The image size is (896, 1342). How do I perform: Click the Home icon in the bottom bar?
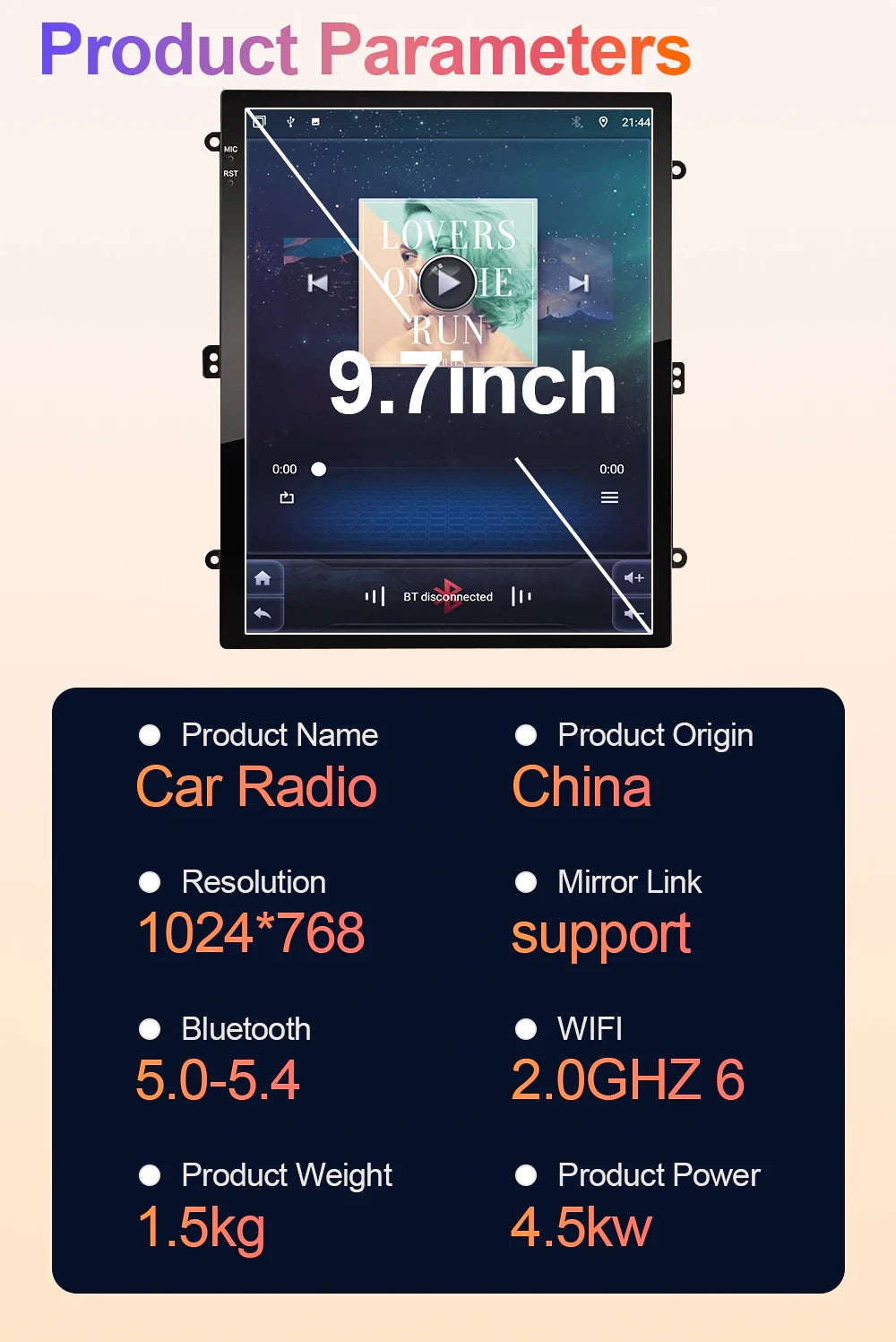click(x=263, y=578)
